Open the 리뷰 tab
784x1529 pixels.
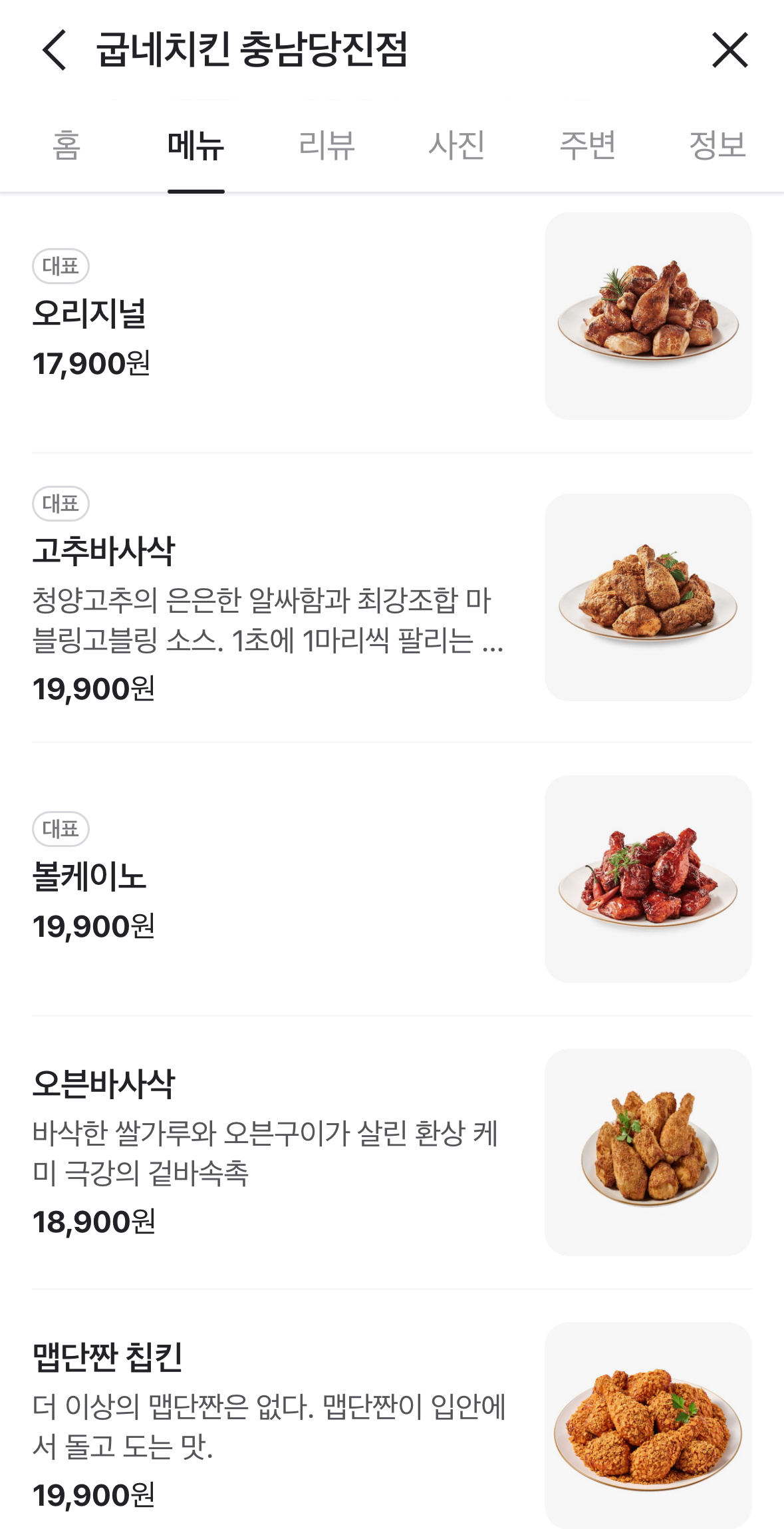[327, 146]
